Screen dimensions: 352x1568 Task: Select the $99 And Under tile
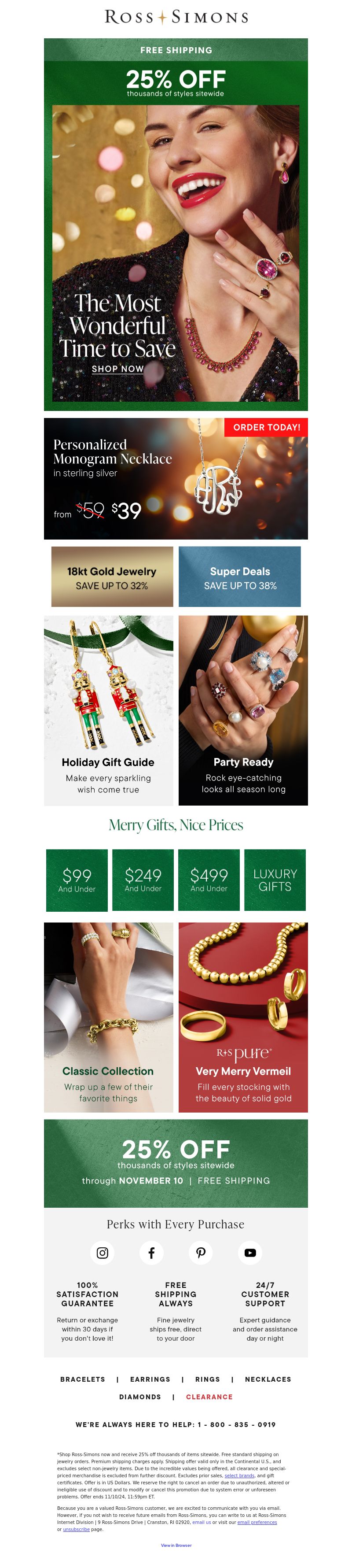(77, 880)
